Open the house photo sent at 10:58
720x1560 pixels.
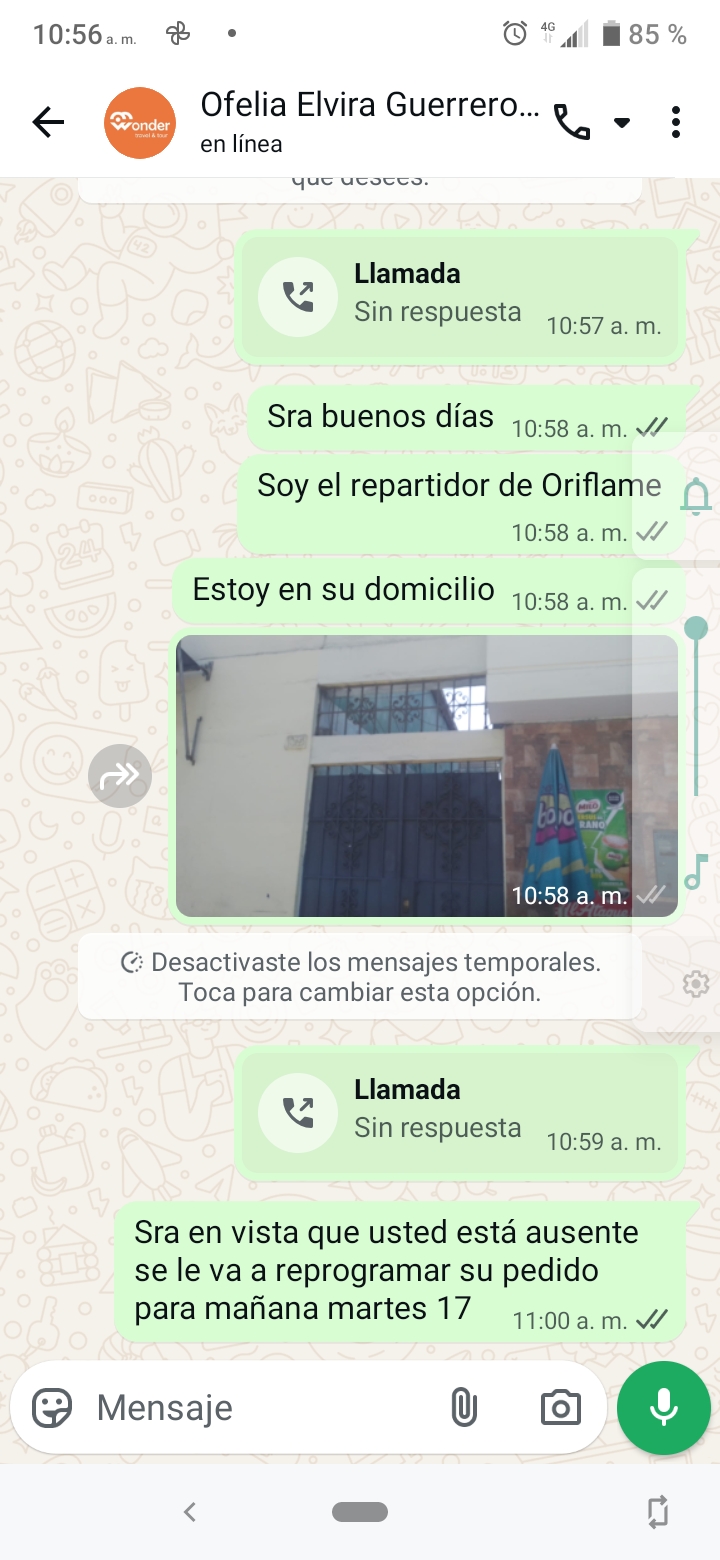(x=400, y=775)
